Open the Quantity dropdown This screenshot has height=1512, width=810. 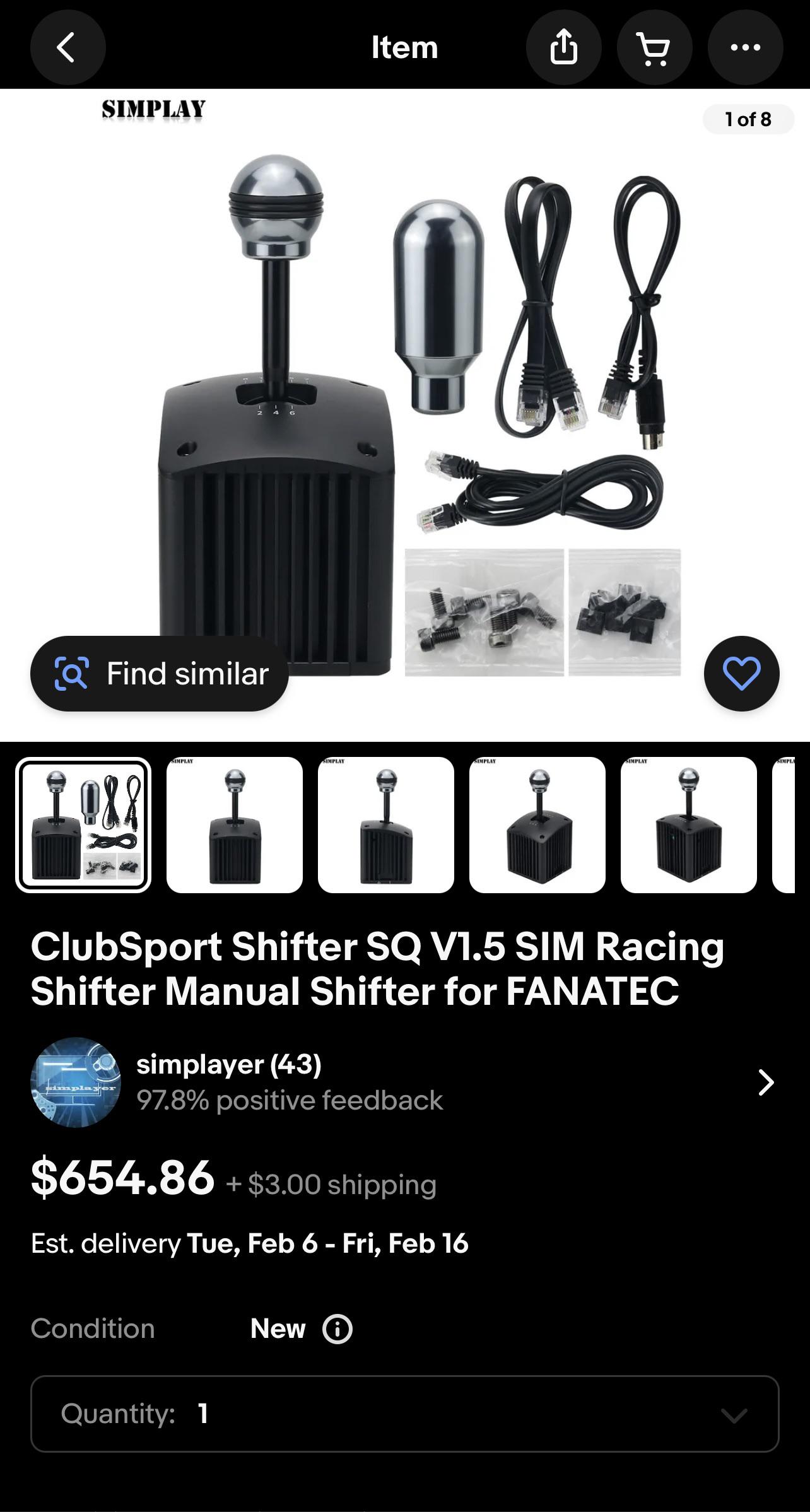405,1414
